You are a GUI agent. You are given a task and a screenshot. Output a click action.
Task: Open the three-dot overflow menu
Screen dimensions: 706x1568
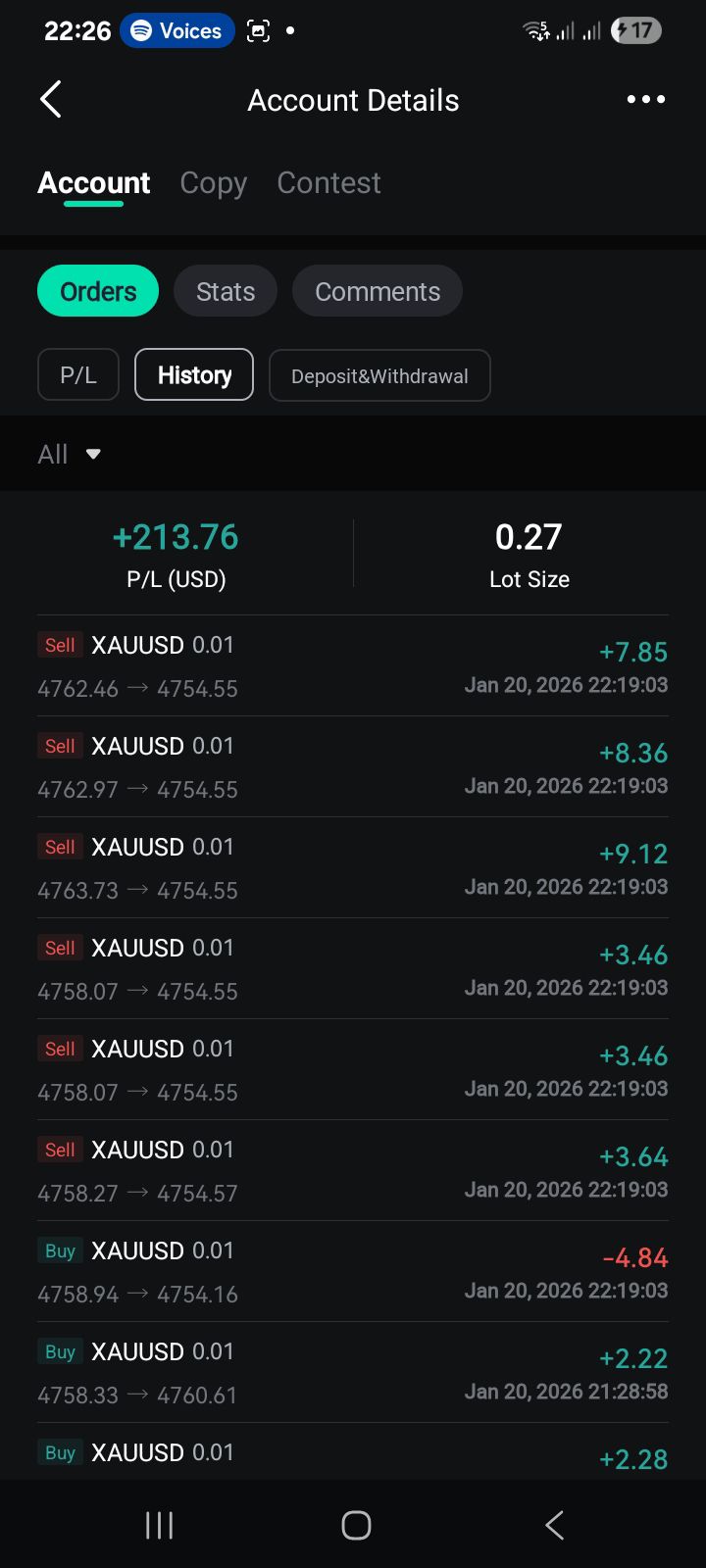(645, 100)
